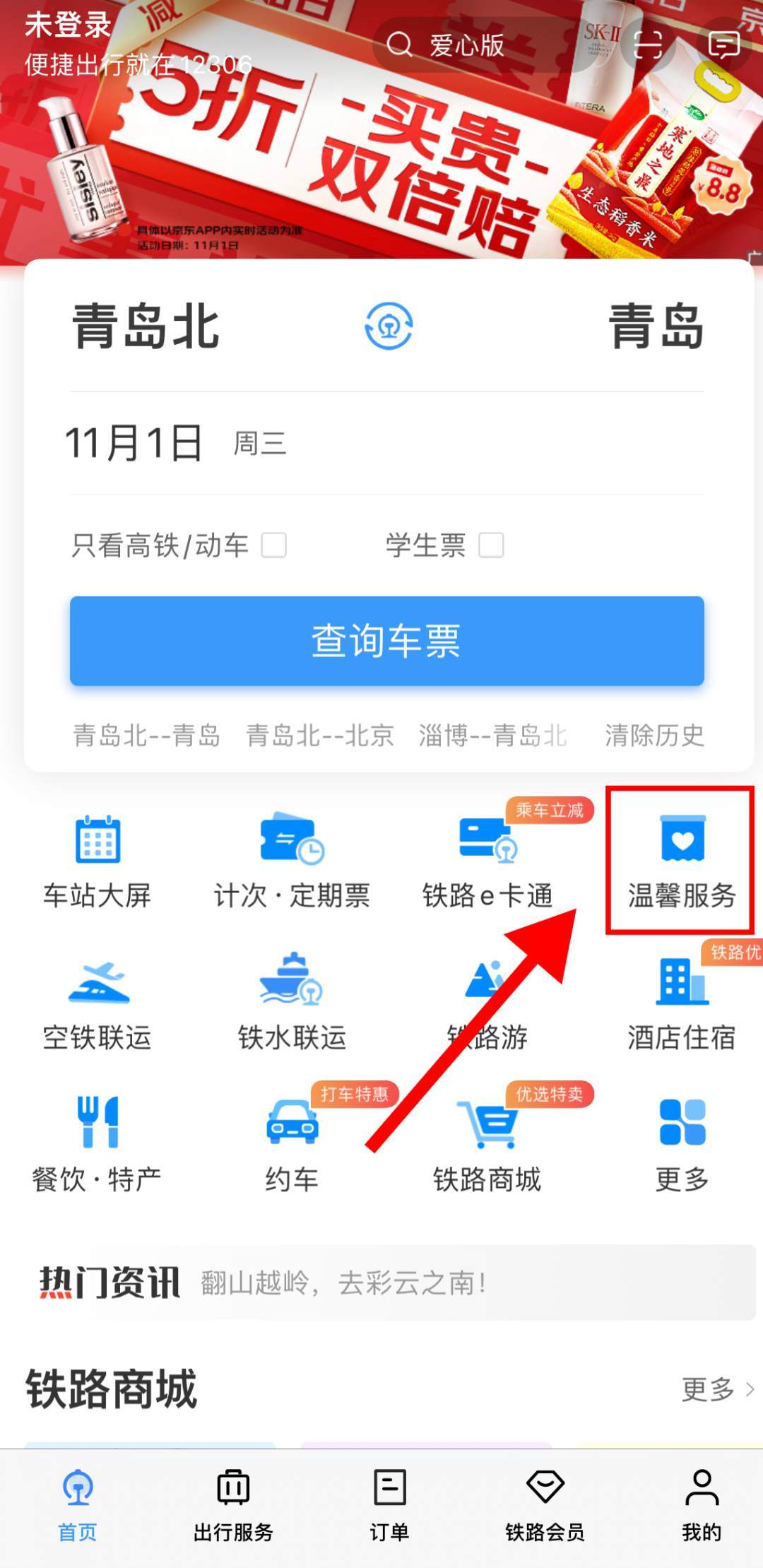Open the messages icon at top right
Viewport: 763px width, 1568px height.
pyautogui.click(x=723, y=45)
